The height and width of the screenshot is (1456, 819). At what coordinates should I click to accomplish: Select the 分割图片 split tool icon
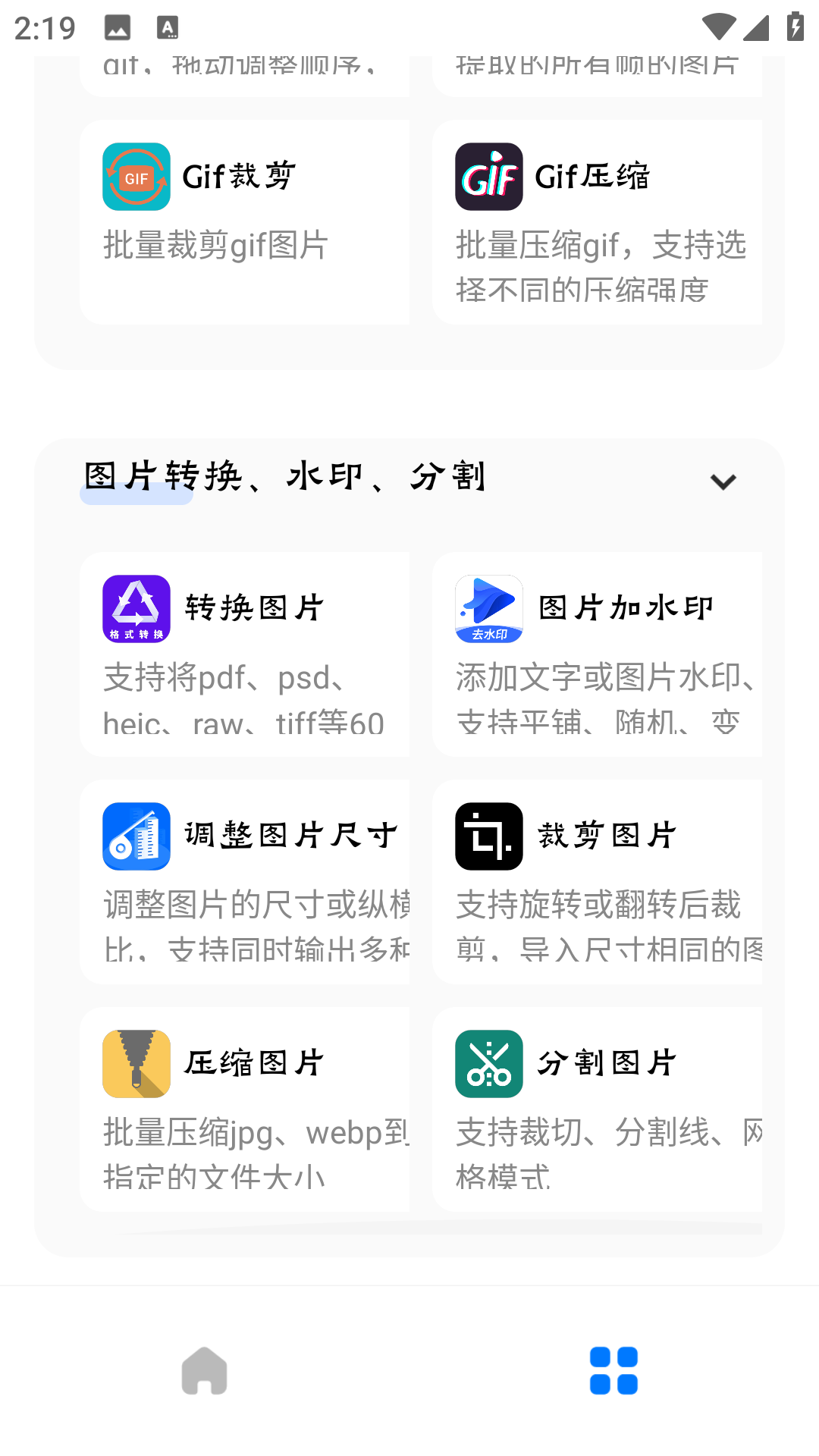tap(488, 1063)
